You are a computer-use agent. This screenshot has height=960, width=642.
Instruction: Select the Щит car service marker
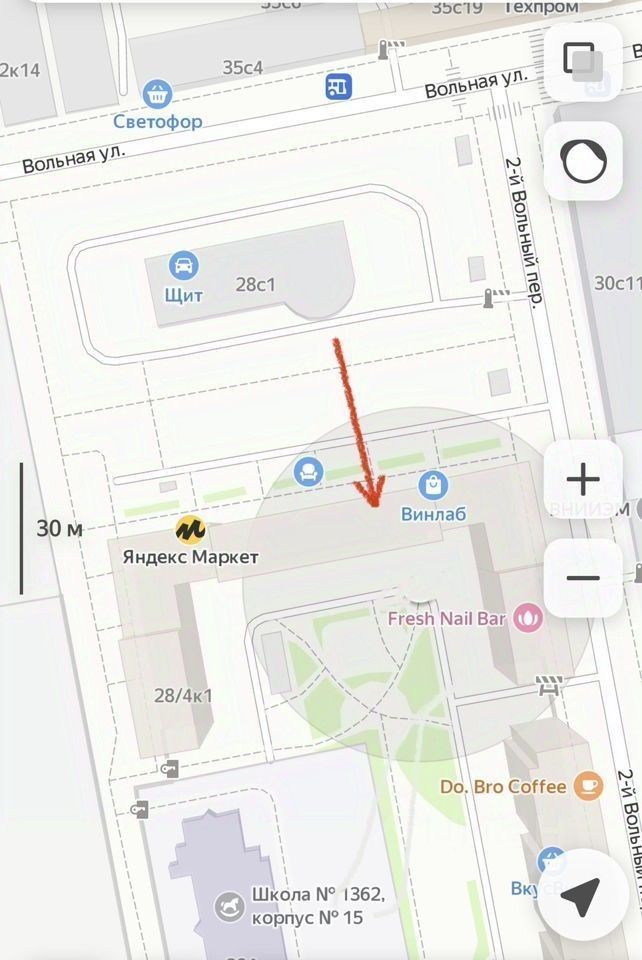click(x=184, y=266)
